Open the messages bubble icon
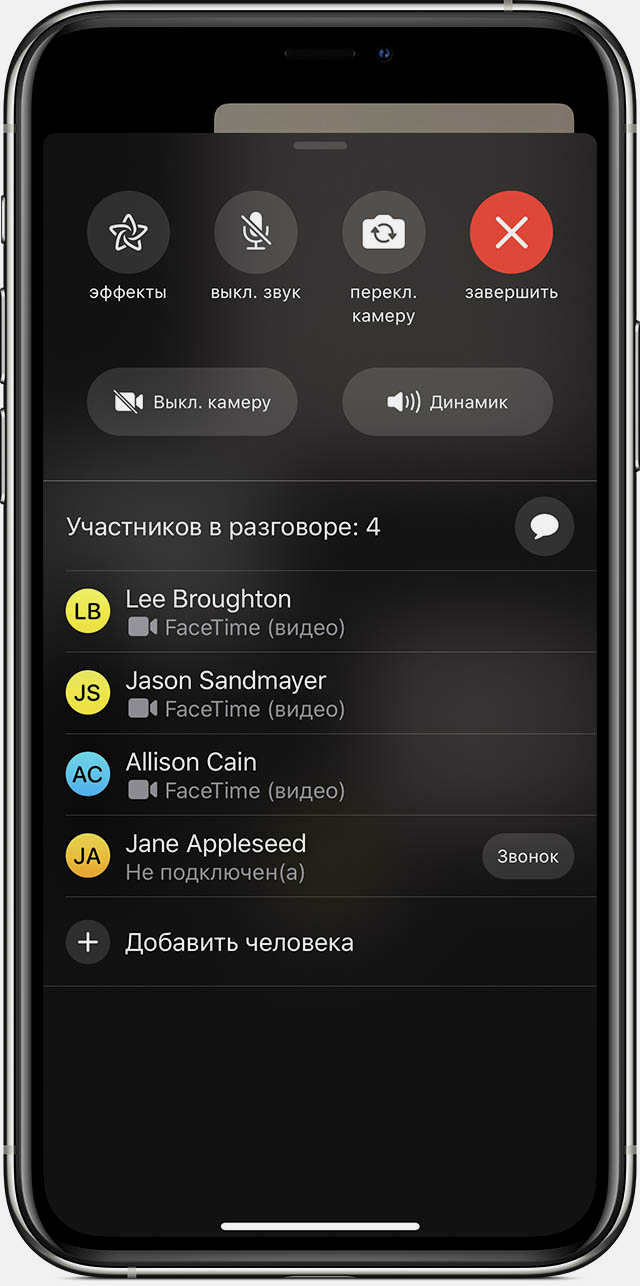The height and width of the screenshot is (1286, 640). 544,526
